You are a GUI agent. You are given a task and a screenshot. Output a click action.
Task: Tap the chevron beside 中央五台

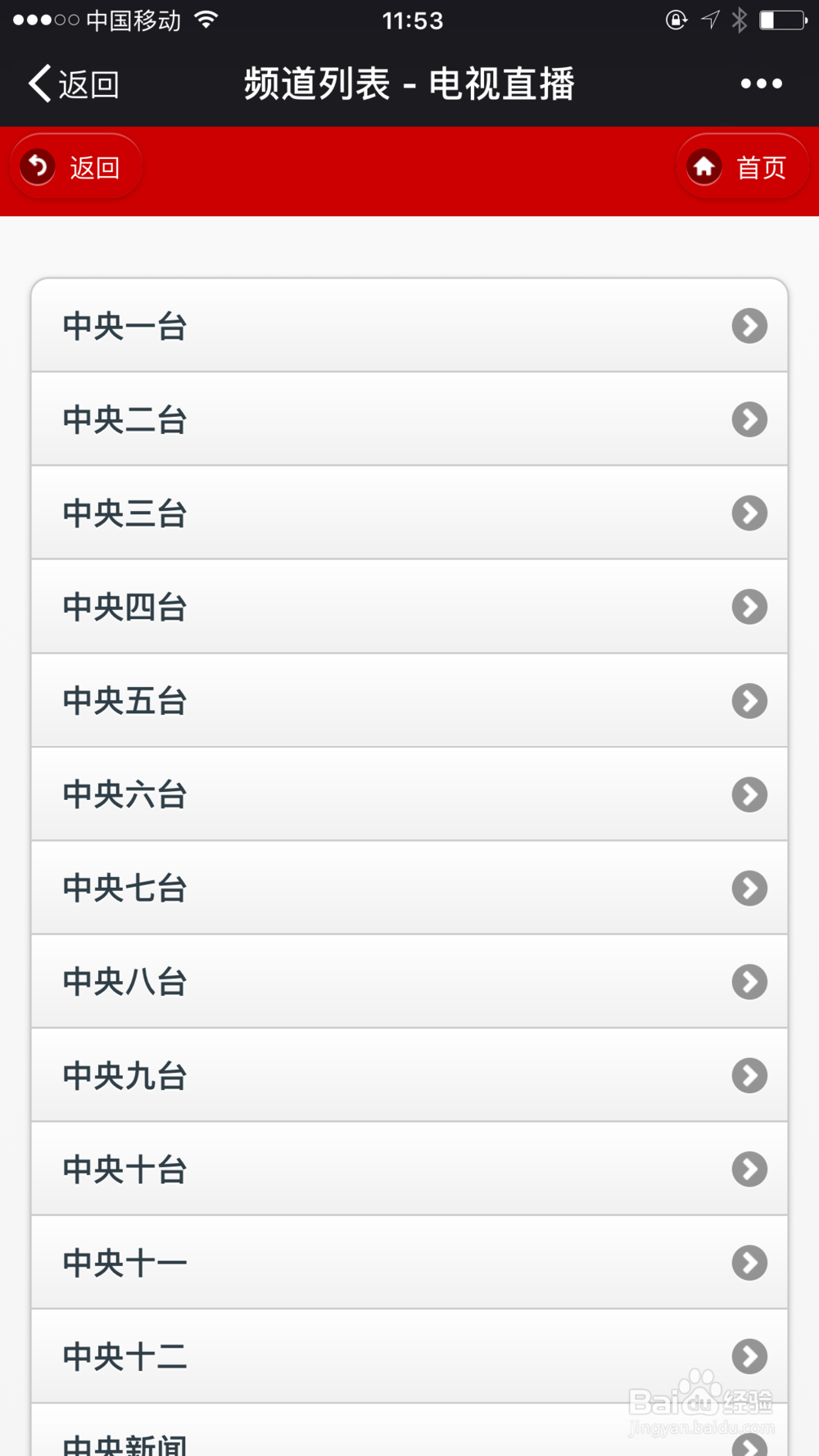point(749,701)
